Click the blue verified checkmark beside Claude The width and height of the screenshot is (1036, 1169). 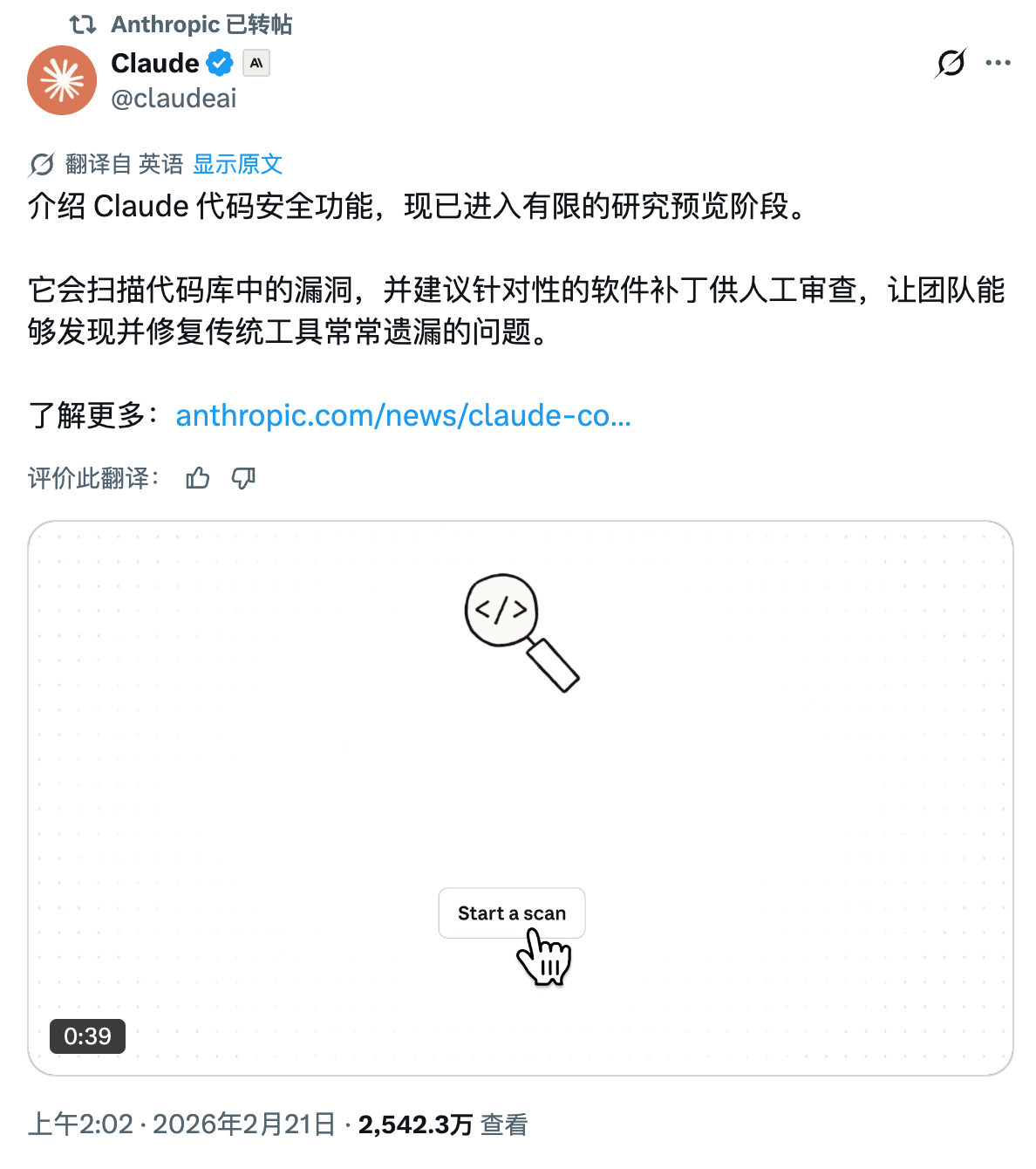coord(220,62)
